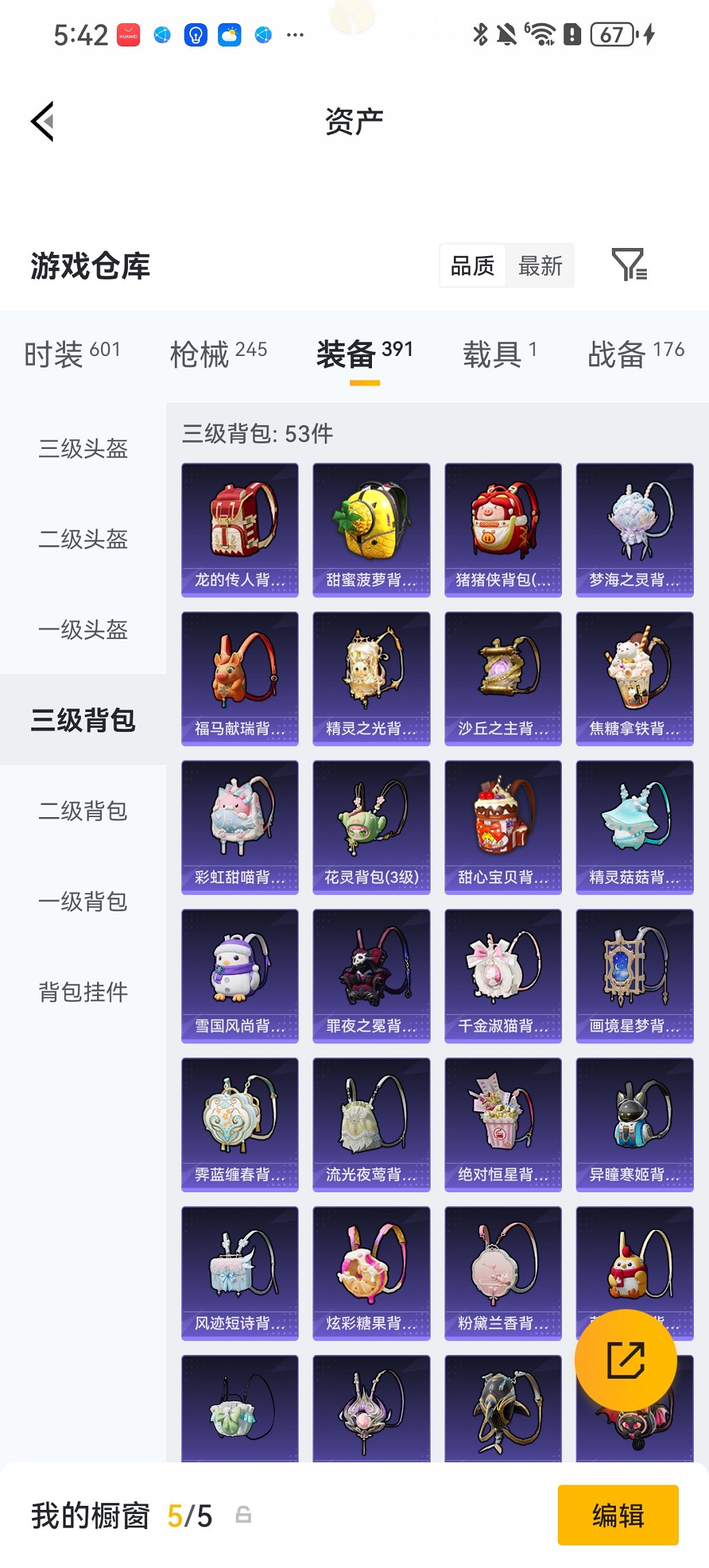Select 背包挂件 category
Screen dimensions: 709x1568
tap(81, 994)
